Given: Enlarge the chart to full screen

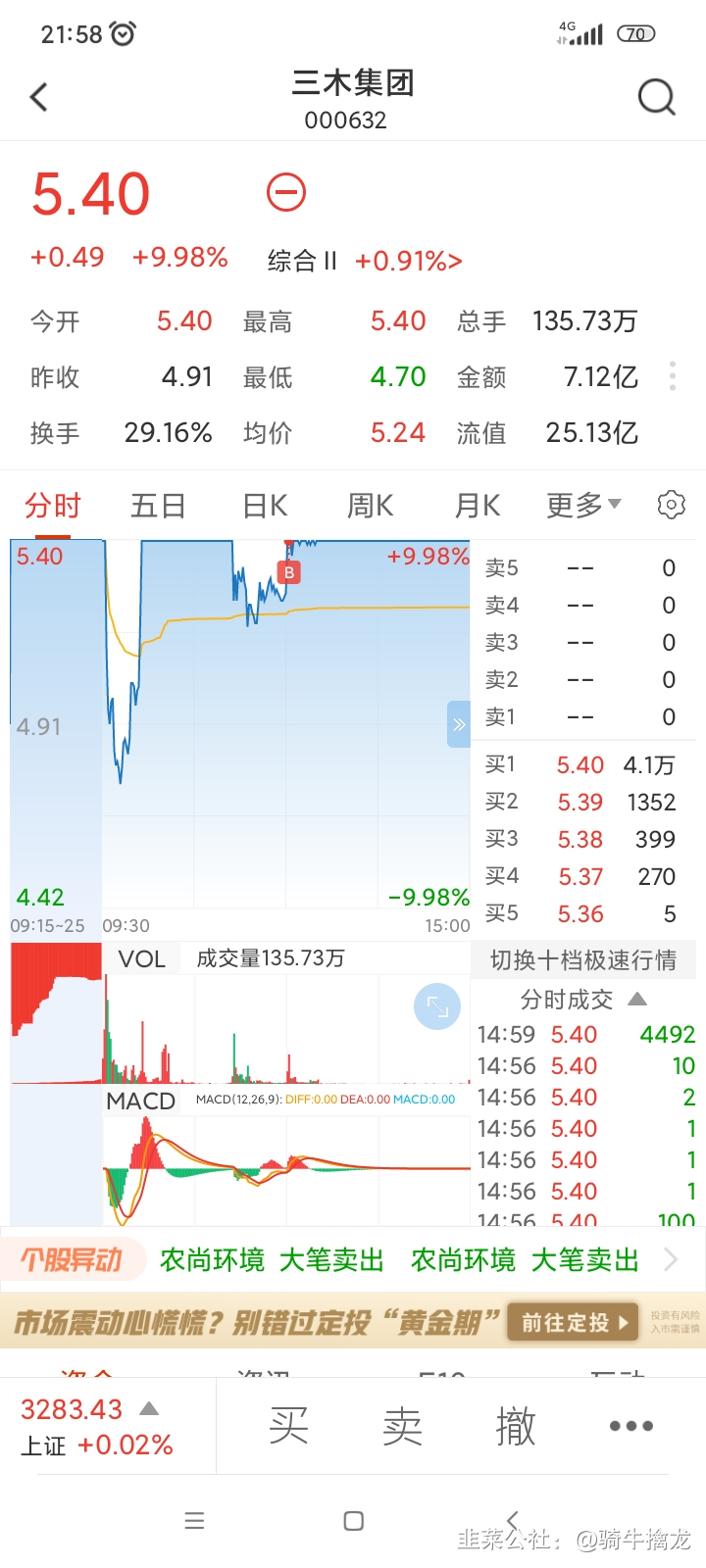Looking at the screenshot, I should (437, 1006).
